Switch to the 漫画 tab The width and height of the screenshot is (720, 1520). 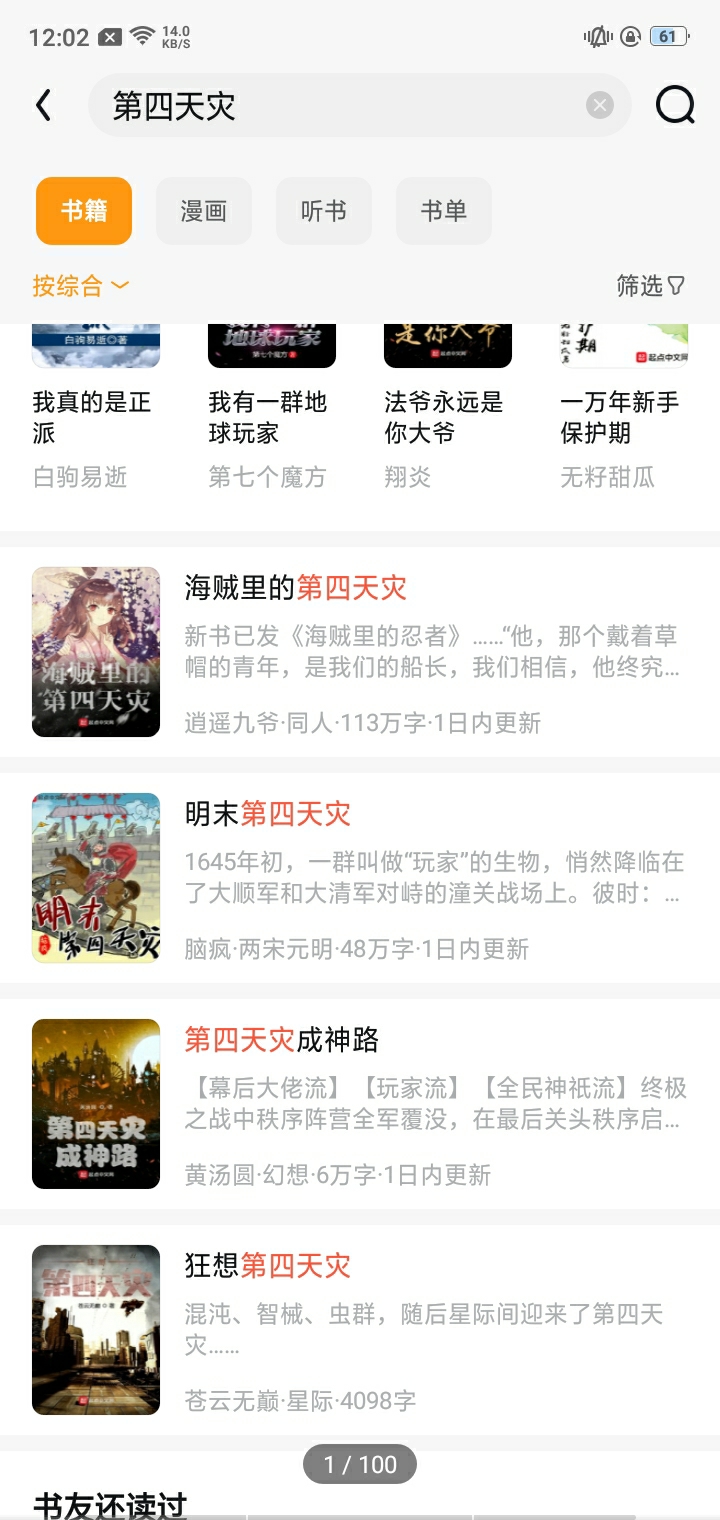tap(204, 211)
